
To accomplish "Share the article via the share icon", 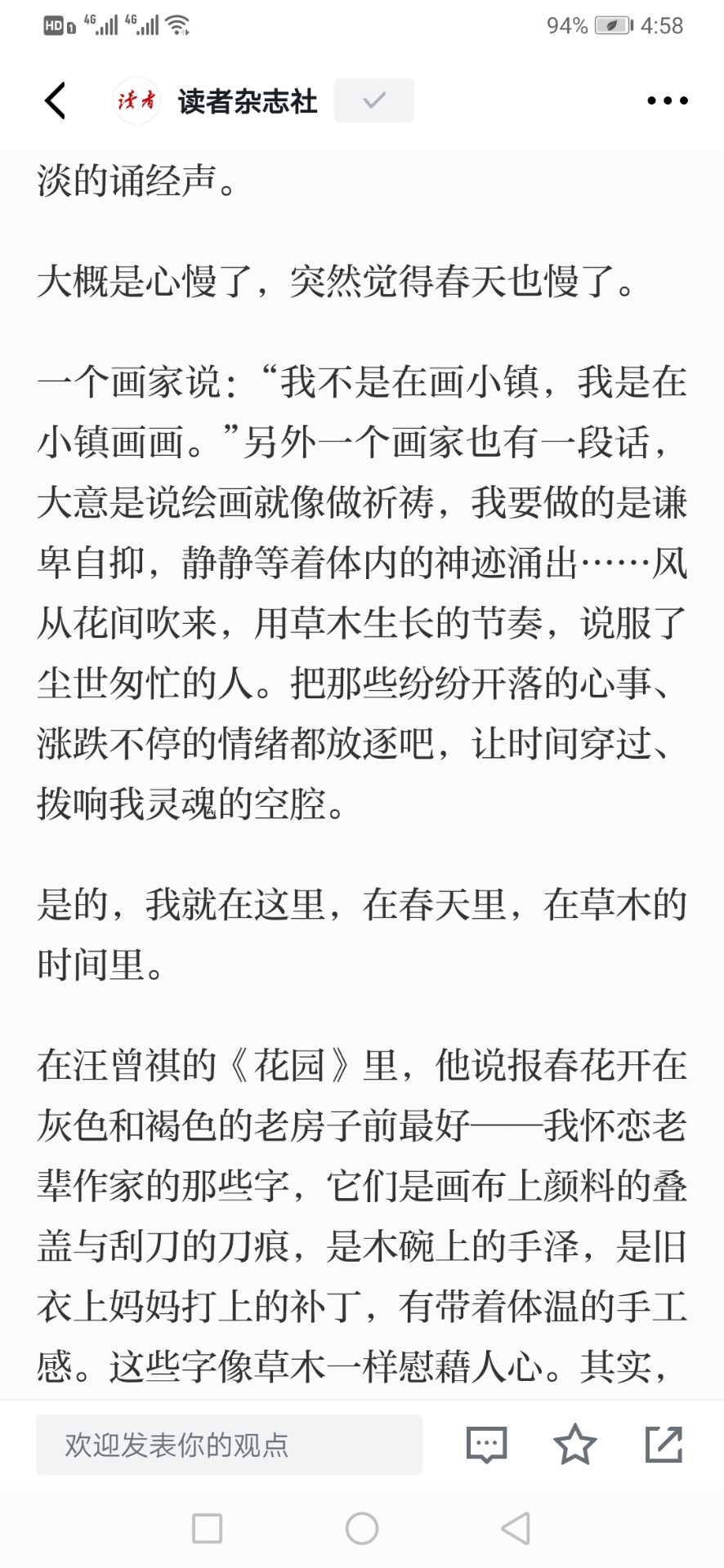I will click(664, 1444).
